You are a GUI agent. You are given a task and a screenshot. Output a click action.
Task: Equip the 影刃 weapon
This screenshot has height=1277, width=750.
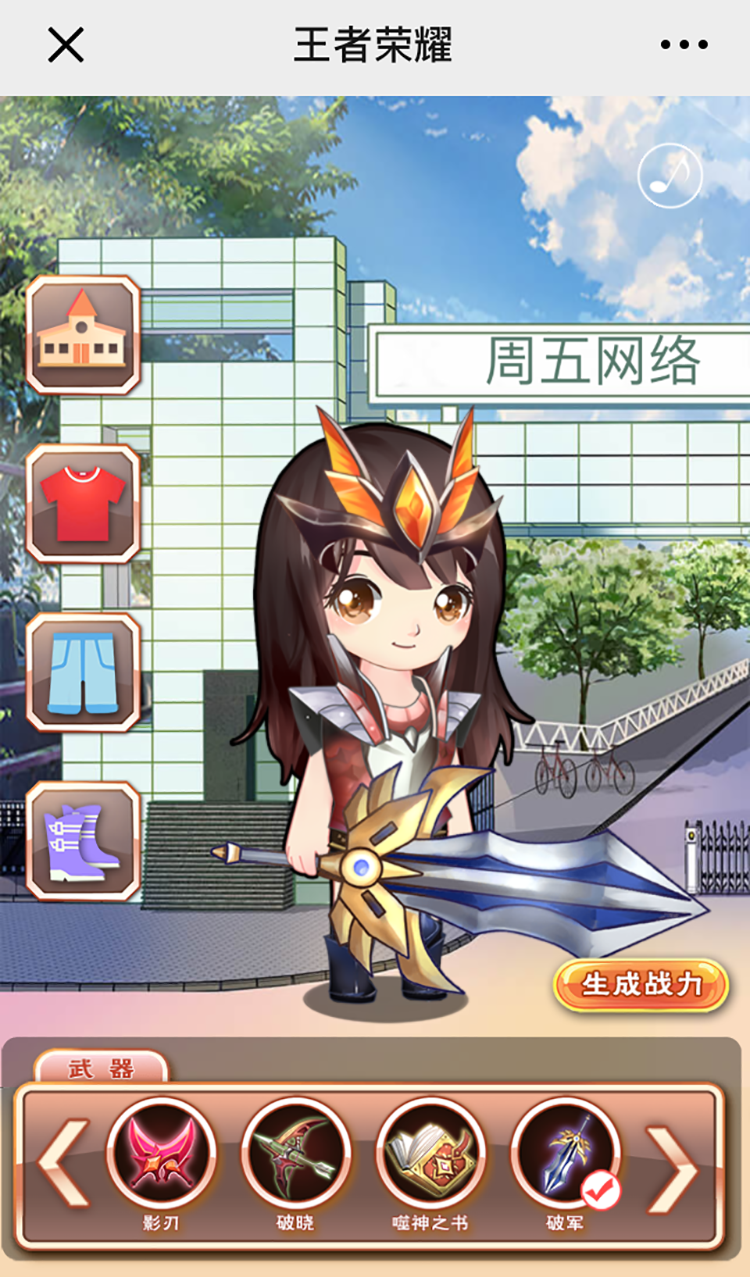[161, 1153]
